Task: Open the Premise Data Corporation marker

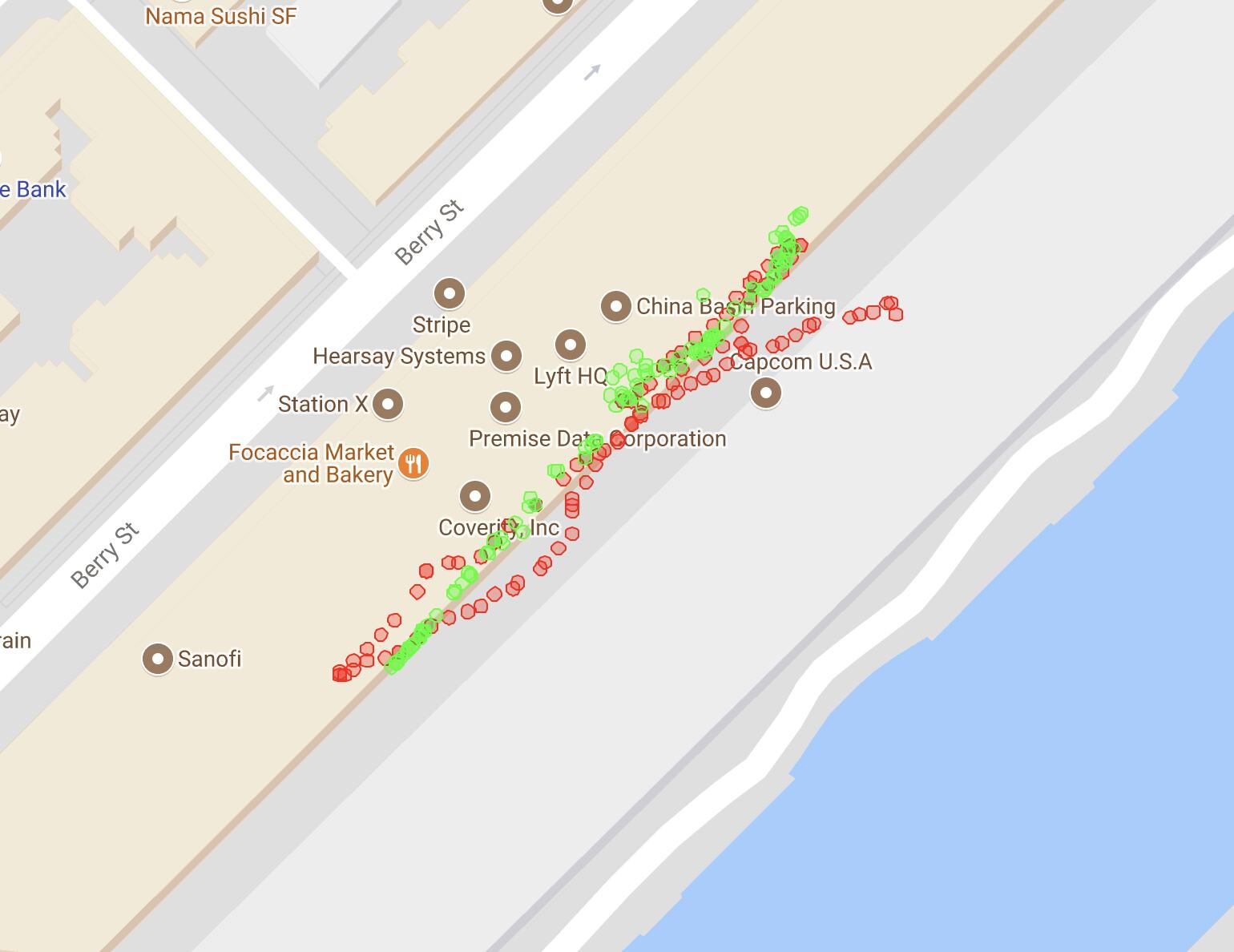Action: [505, 407]
